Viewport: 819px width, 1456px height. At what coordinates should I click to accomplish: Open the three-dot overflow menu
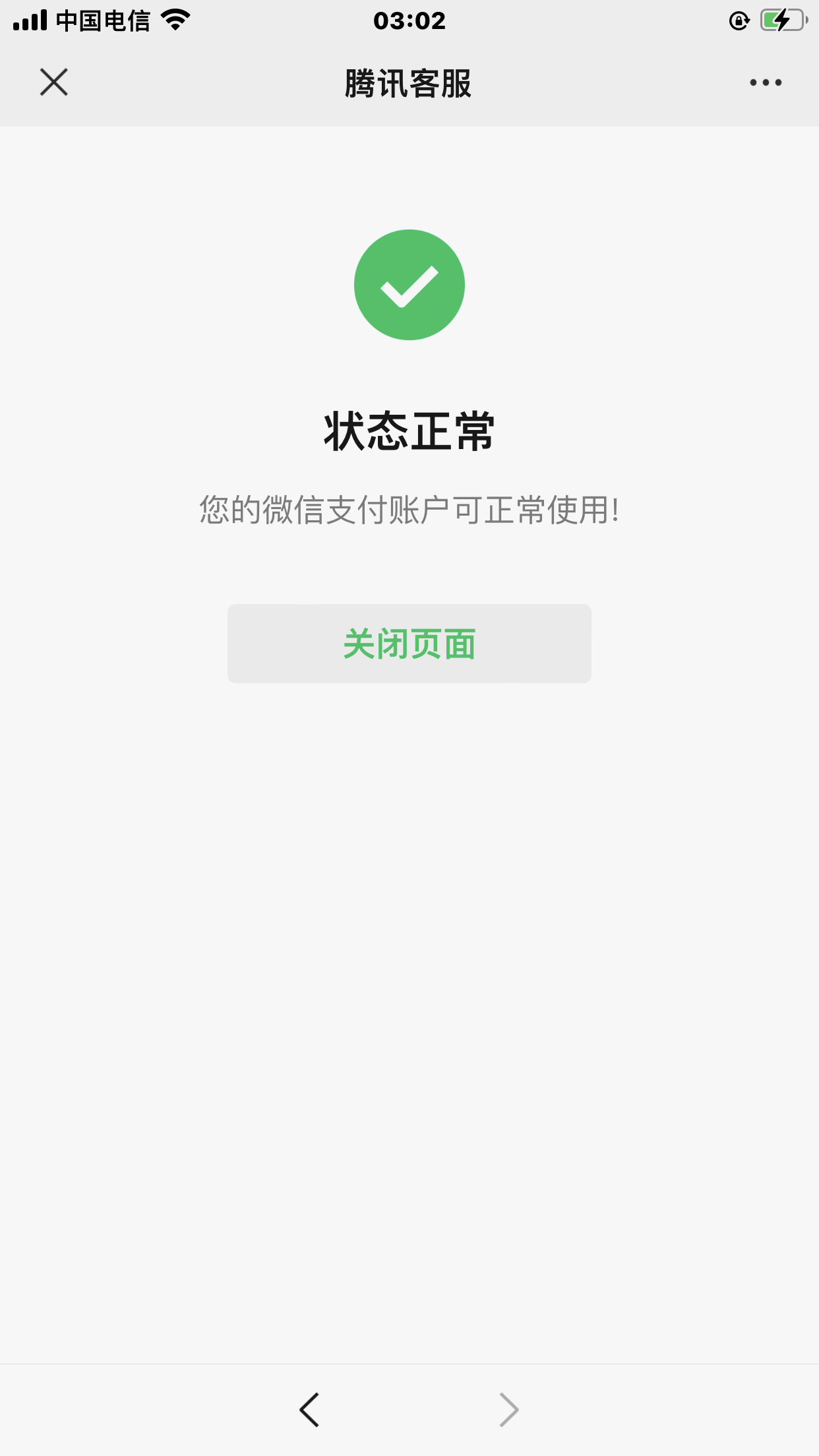[766, 82]
